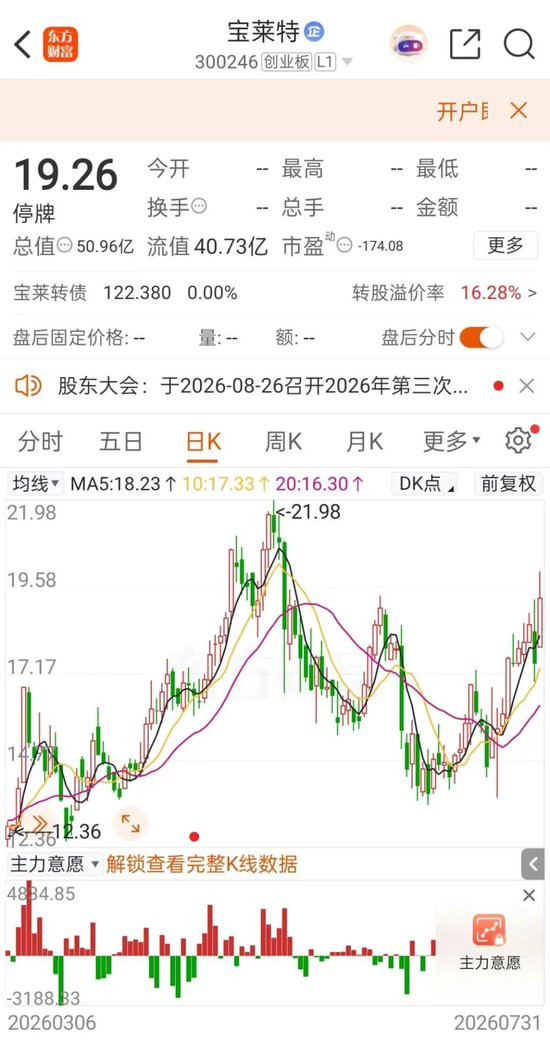Close the 股东大会 announcement
This screenshot has width=550, height=1043.
[x=527, y=386]
